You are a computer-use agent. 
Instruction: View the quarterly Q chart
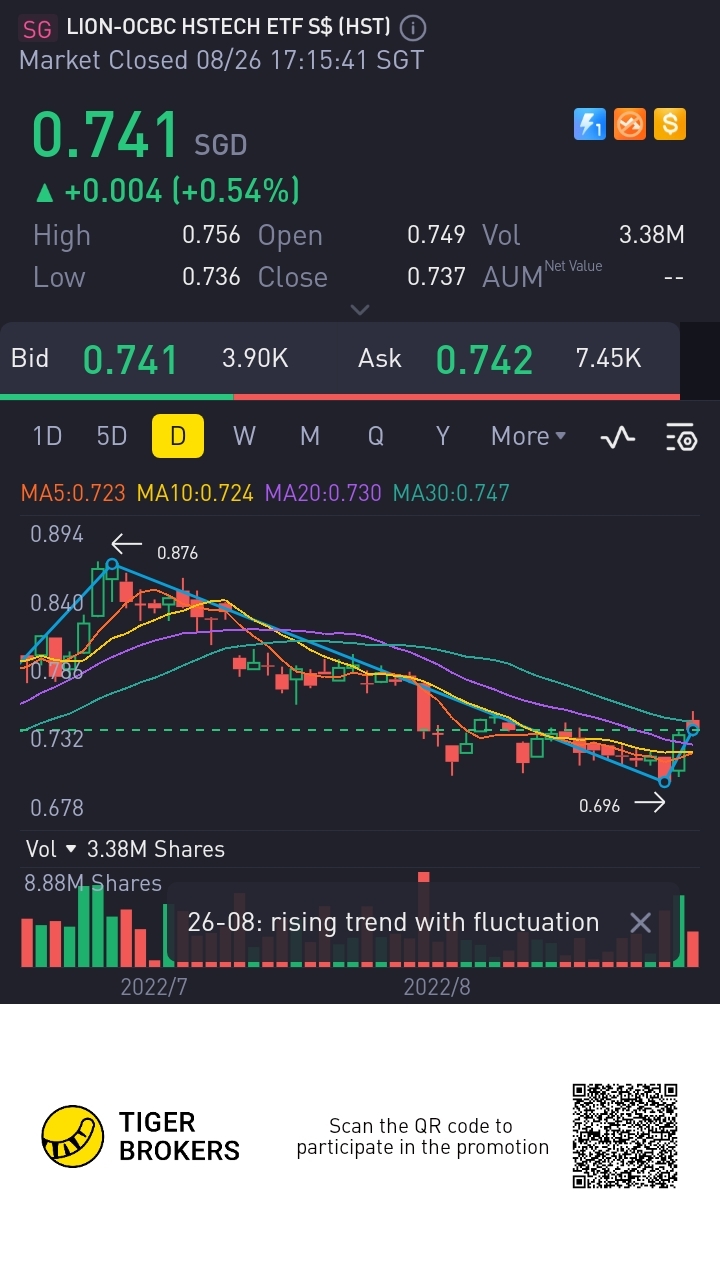(x=376, y=436)
